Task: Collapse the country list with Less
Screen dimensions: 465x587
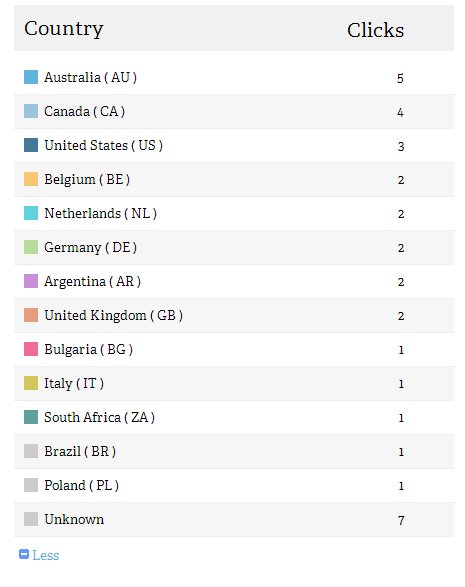Action: tap(39, 555)
